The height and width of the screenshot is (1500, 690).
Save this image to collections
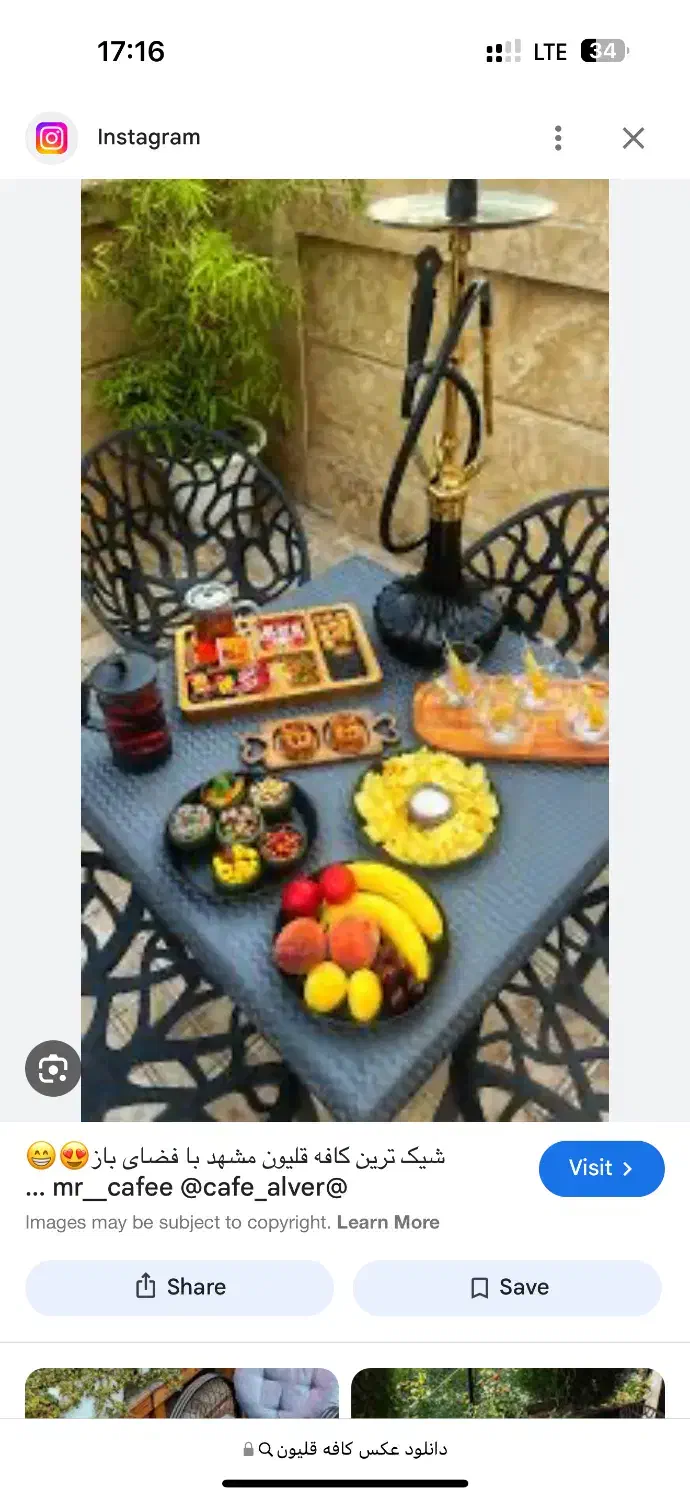pos(507,1287)
